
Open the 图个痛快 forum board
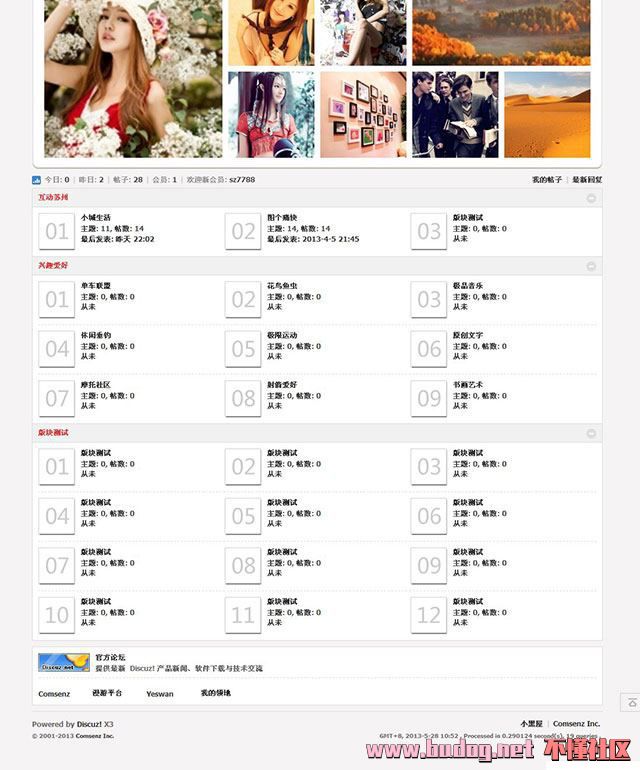click(x=282, y=217)
